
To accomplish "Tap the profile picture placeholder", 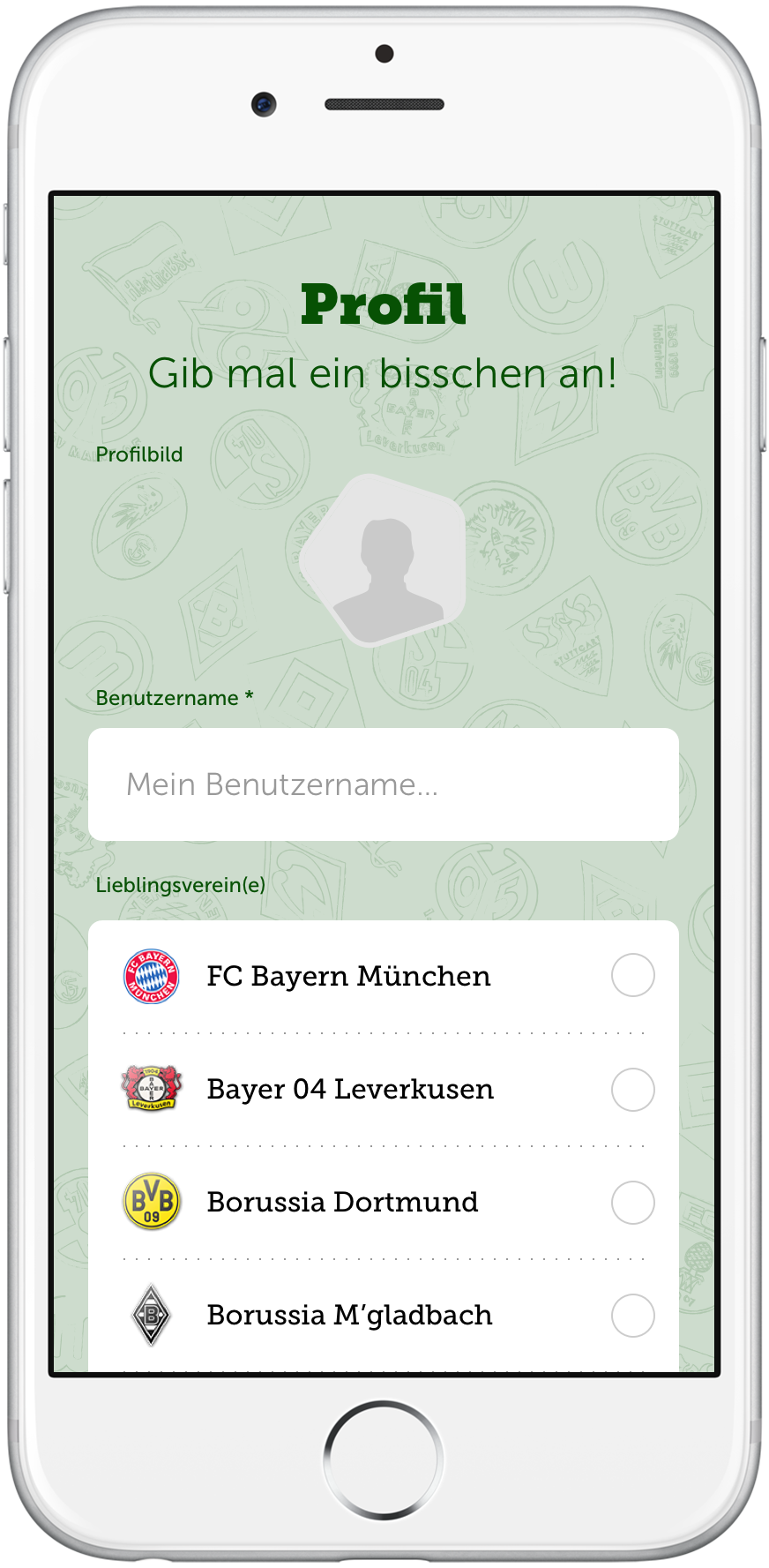I will point(384,560).
